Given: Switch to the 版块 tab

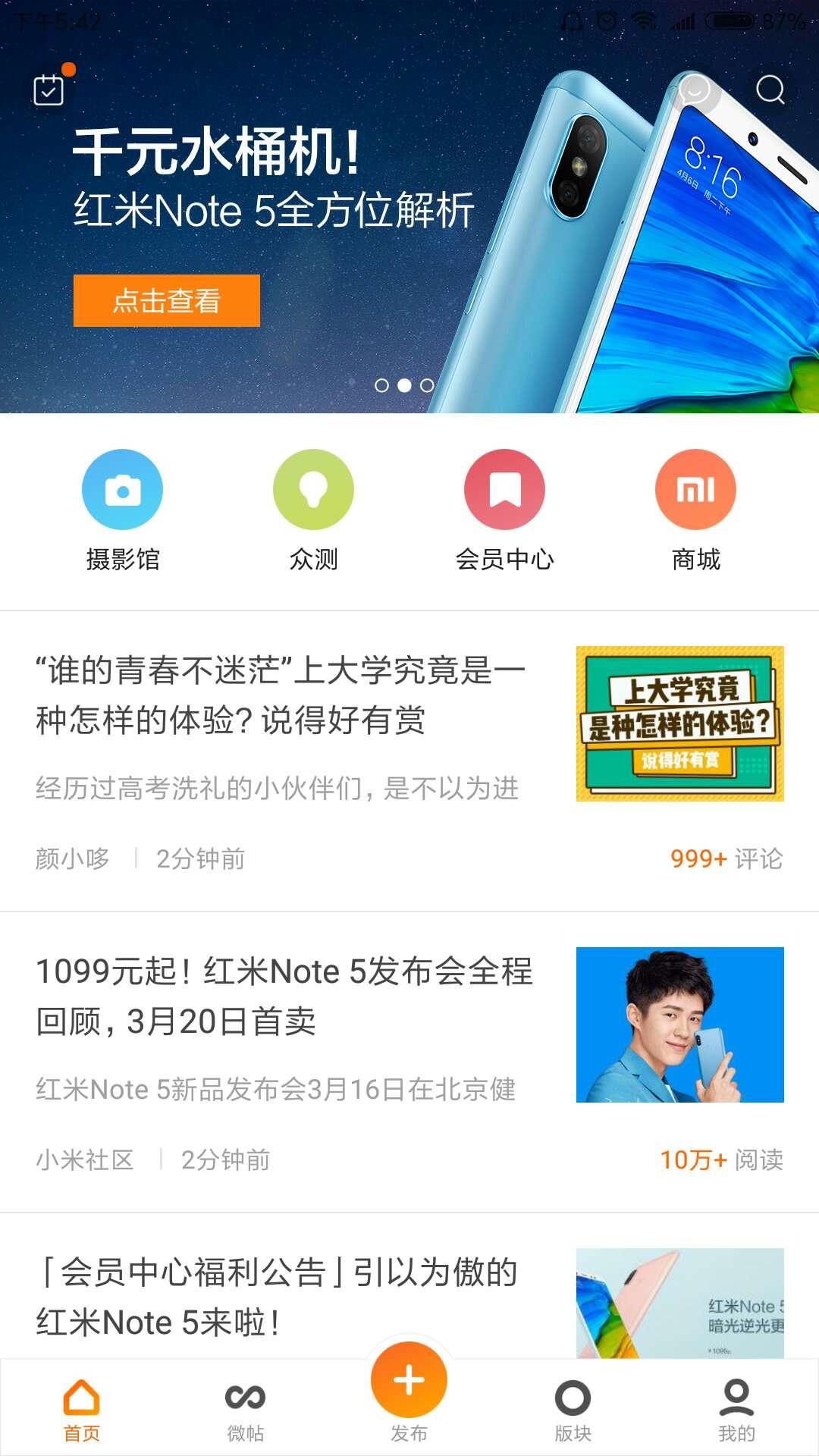Looking at the screenshot, I should (573, 1410).
